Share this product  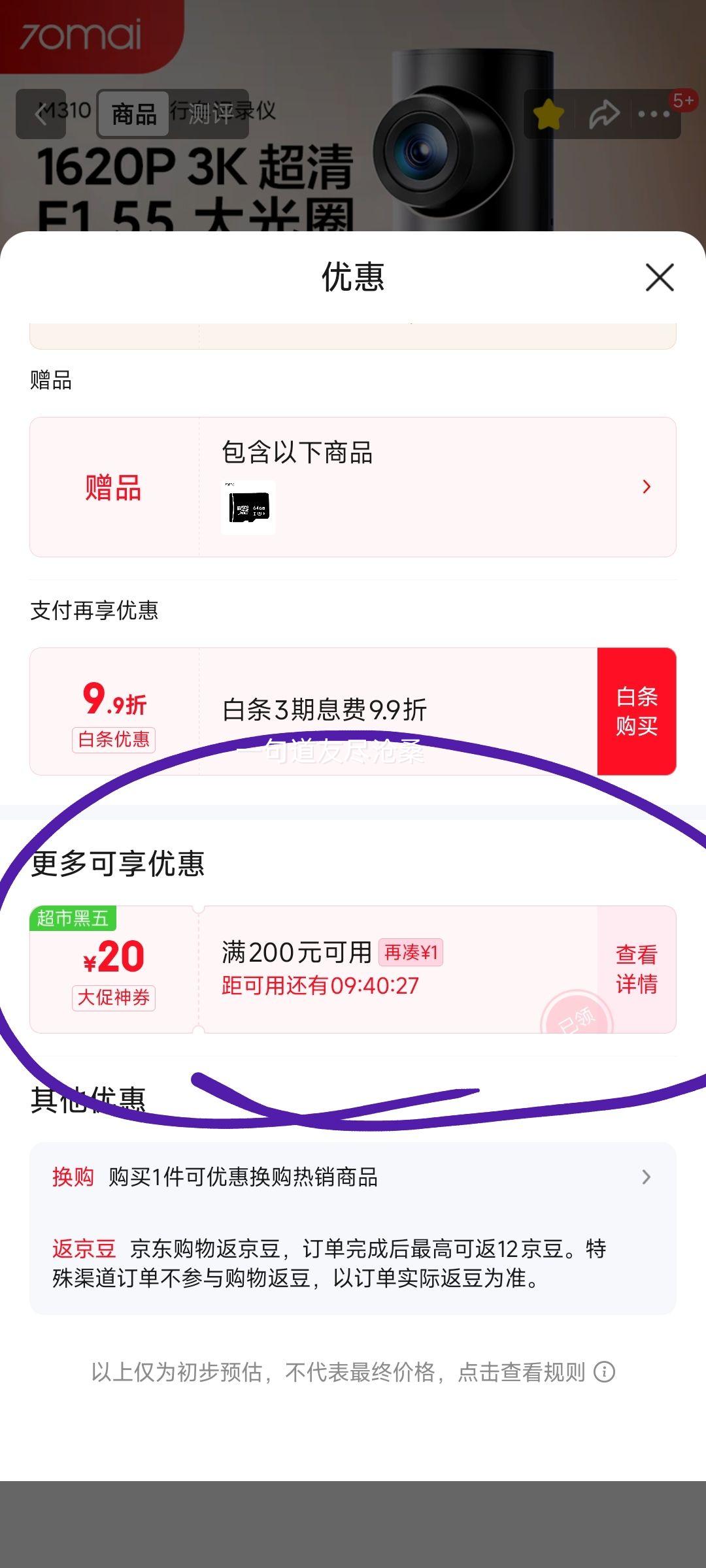click(x=603, y=114)
